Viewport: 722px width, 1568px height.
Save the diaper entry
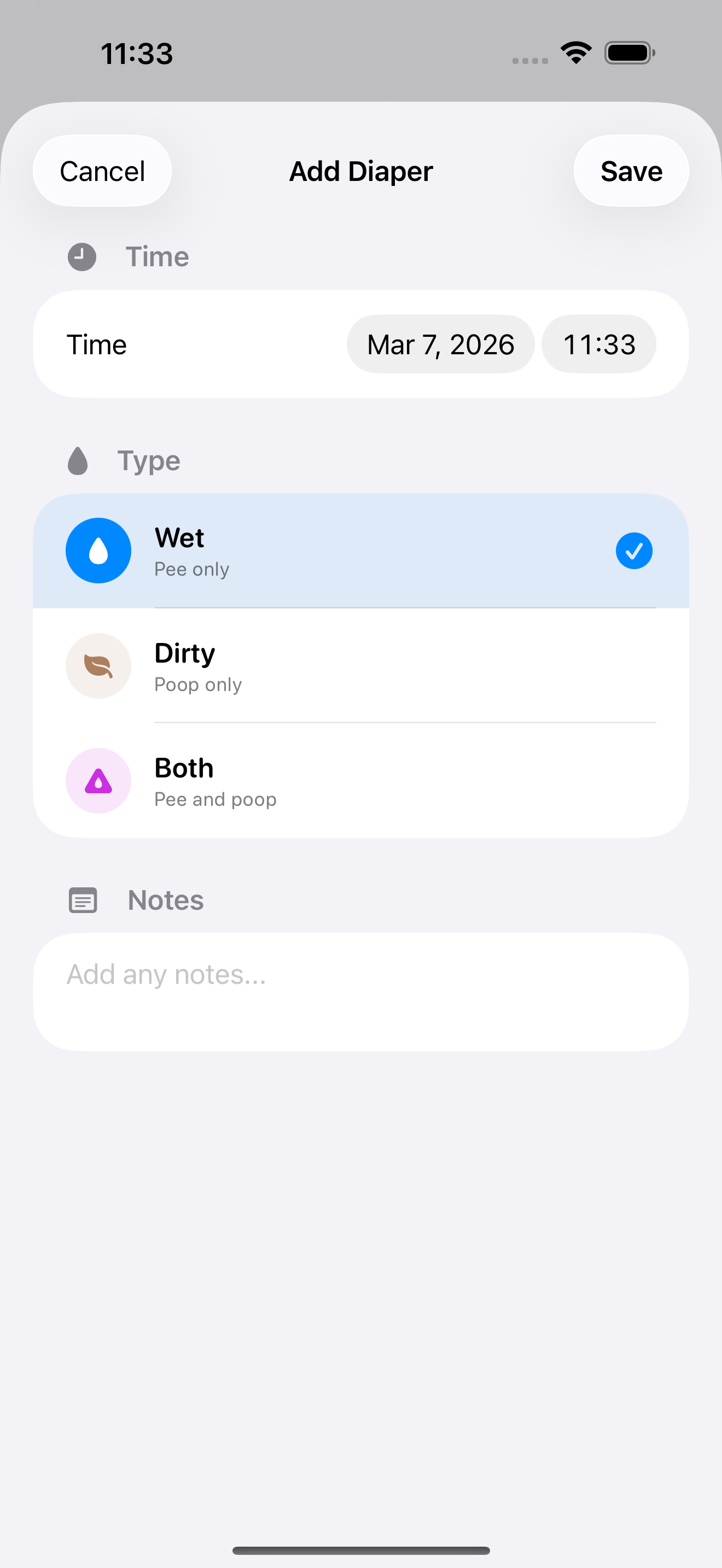631,171
